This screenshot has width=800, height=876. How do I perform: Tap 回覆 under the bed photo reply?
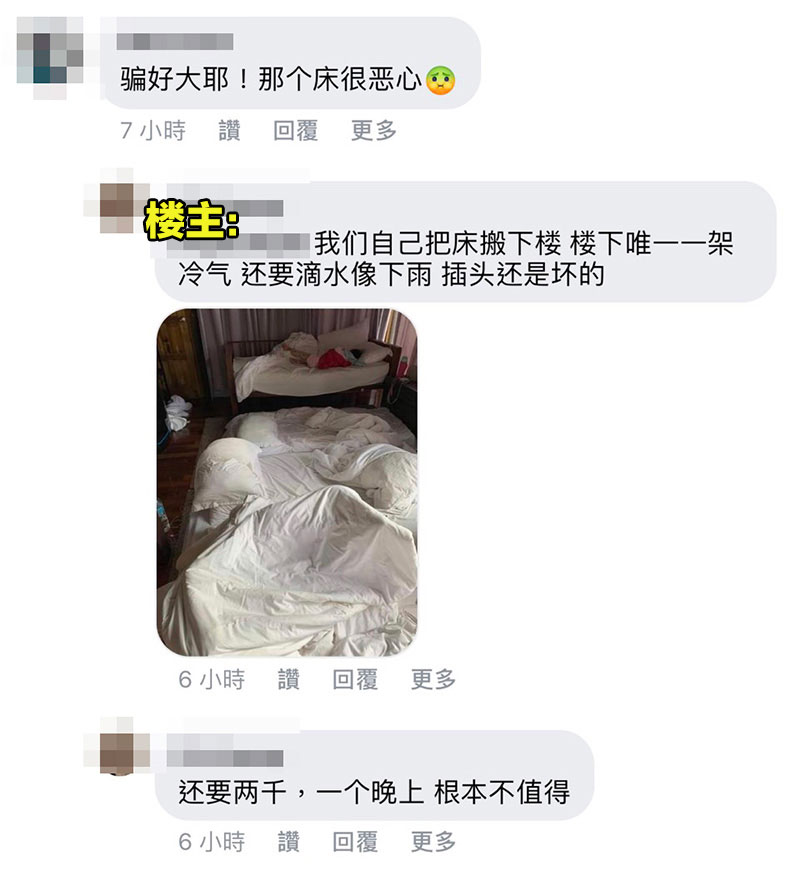click(354, 680)
